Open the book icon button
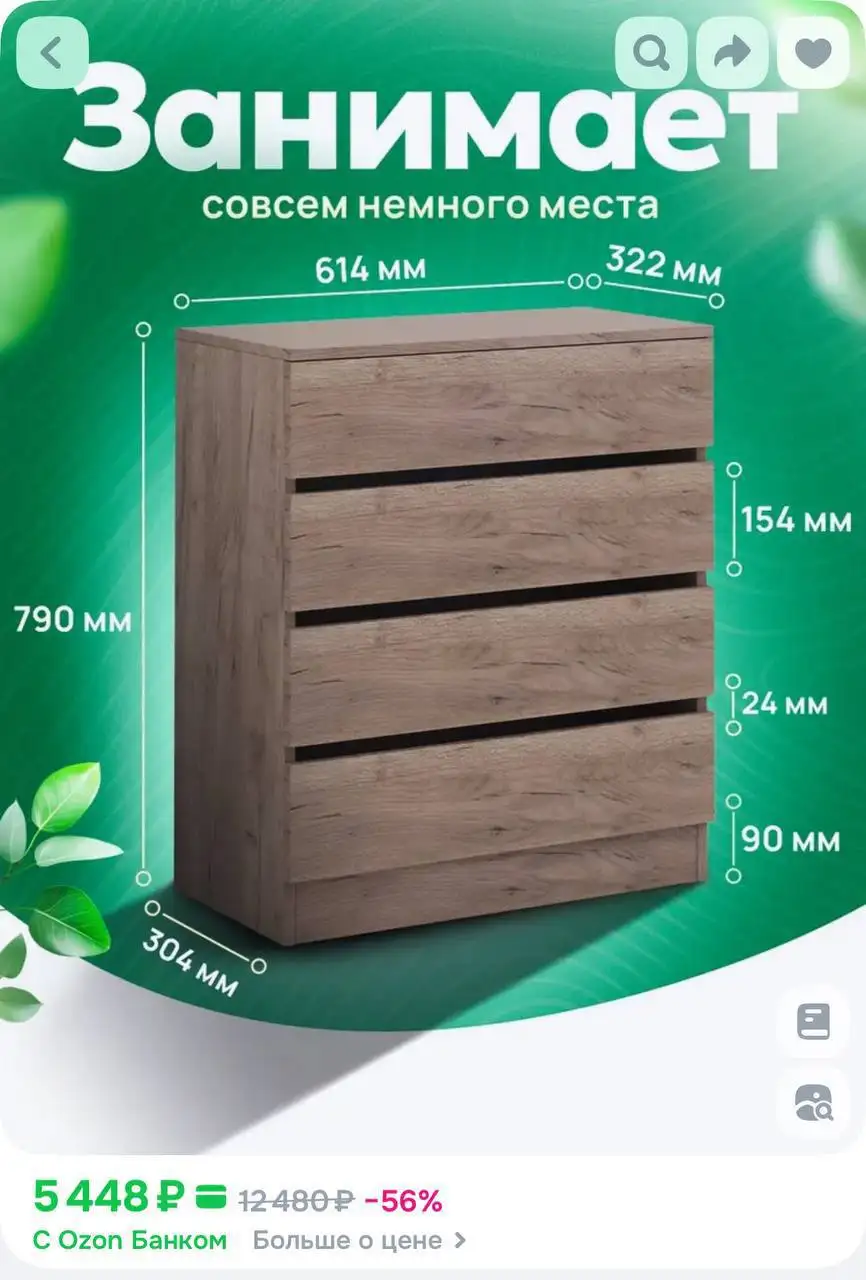Screen dimensions: 866x1280 (813, 1022)
